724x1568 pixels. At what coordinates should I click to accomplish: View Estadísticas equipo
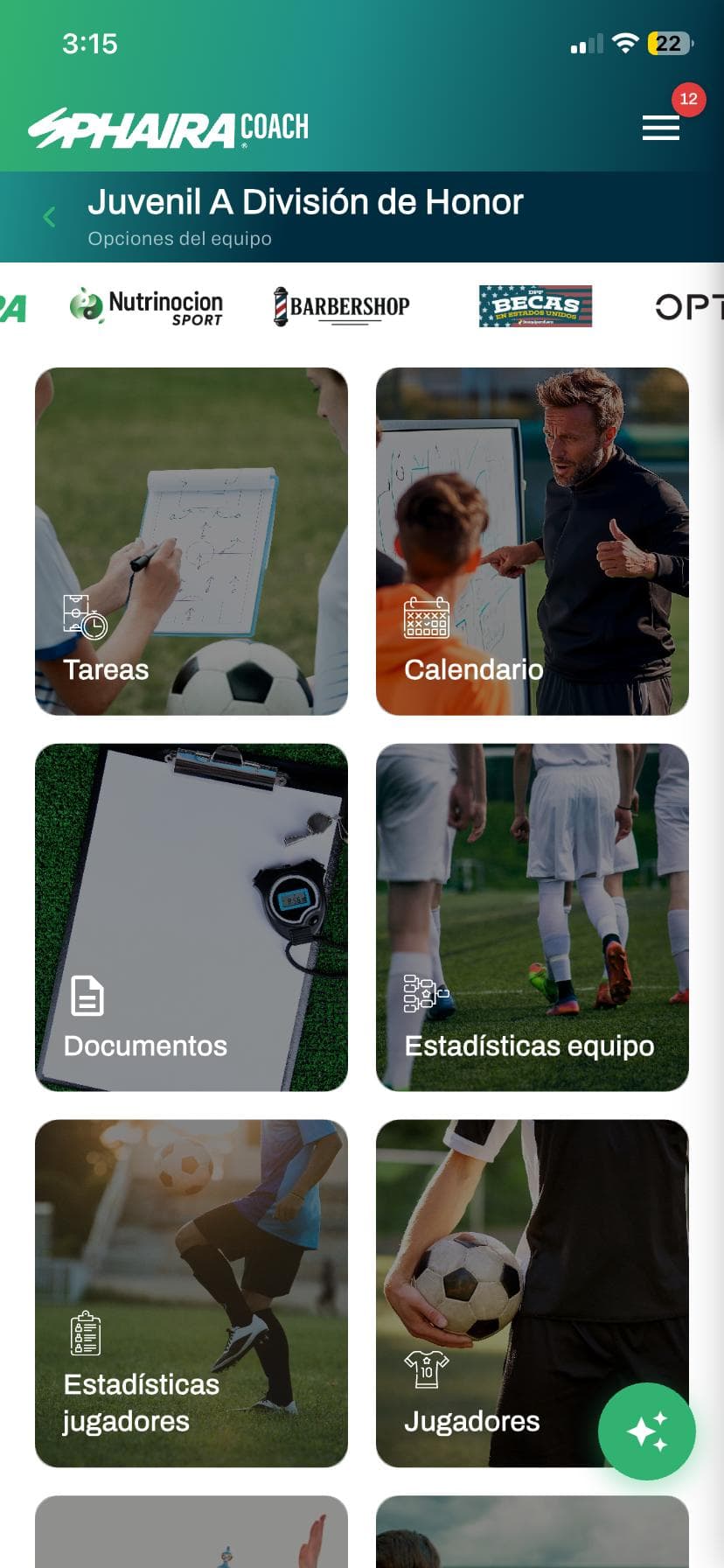[532, 917]
